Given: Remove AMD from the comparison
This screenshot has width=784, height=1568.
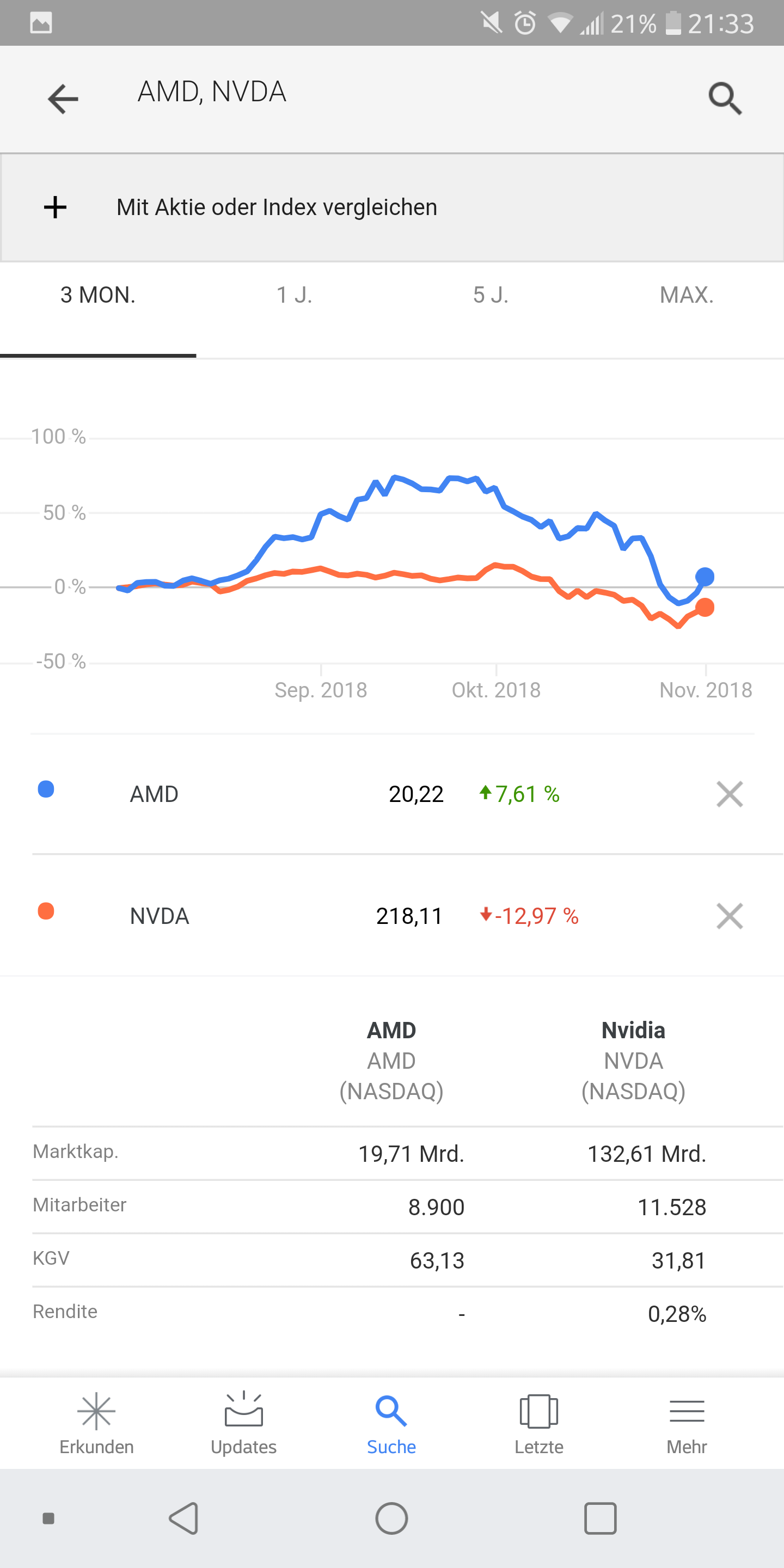Looking at the screenshot, I should pos(729,793).
